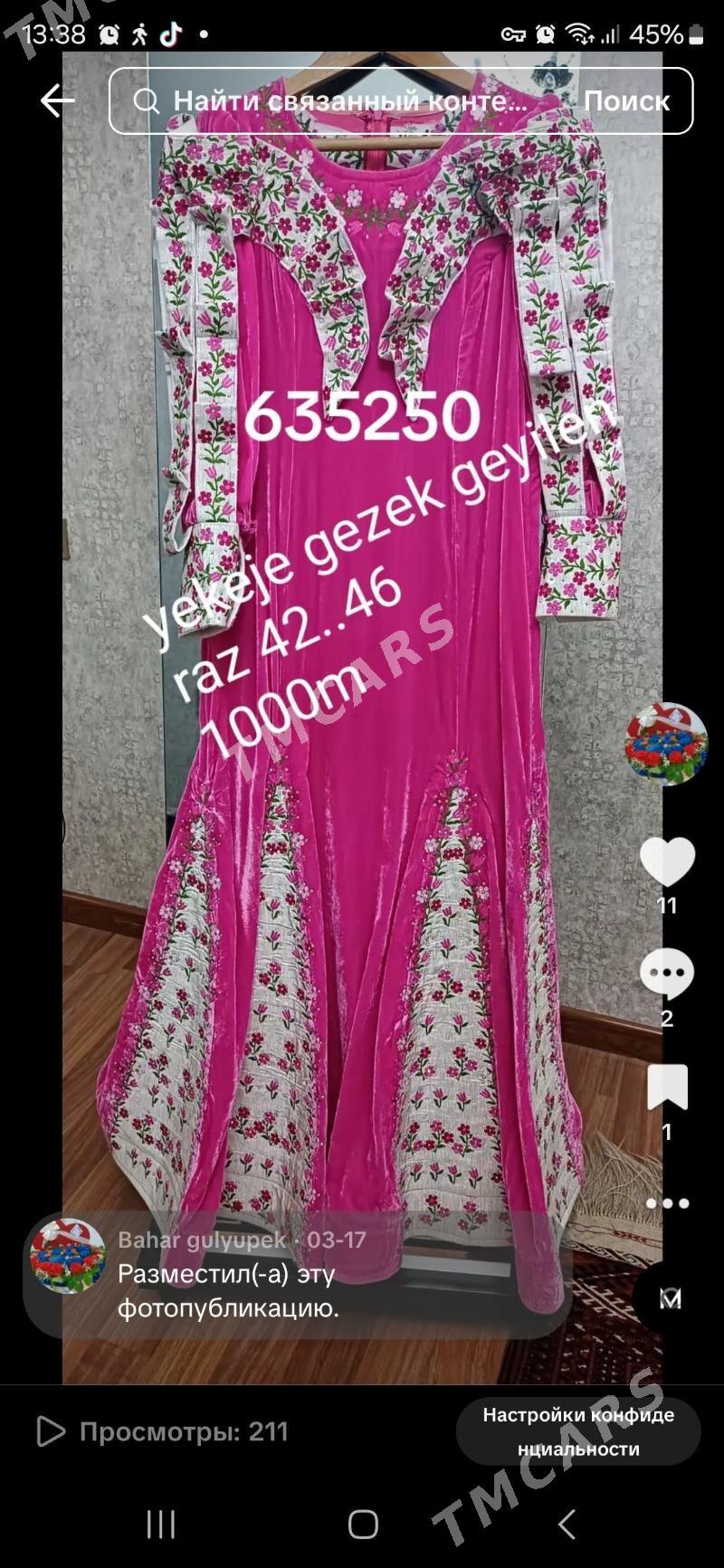Open Bahar gulyupek's profile avatar on the right

666,744
